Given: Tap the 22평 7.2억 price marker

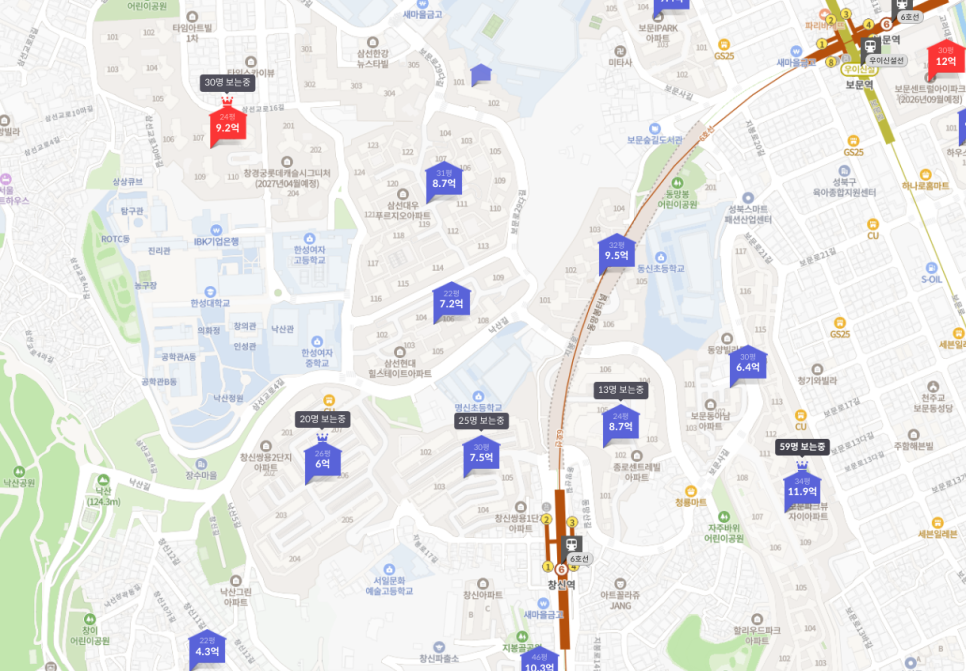Looking at the screenshot, I should pyautogui.click(x=451, y=299).
